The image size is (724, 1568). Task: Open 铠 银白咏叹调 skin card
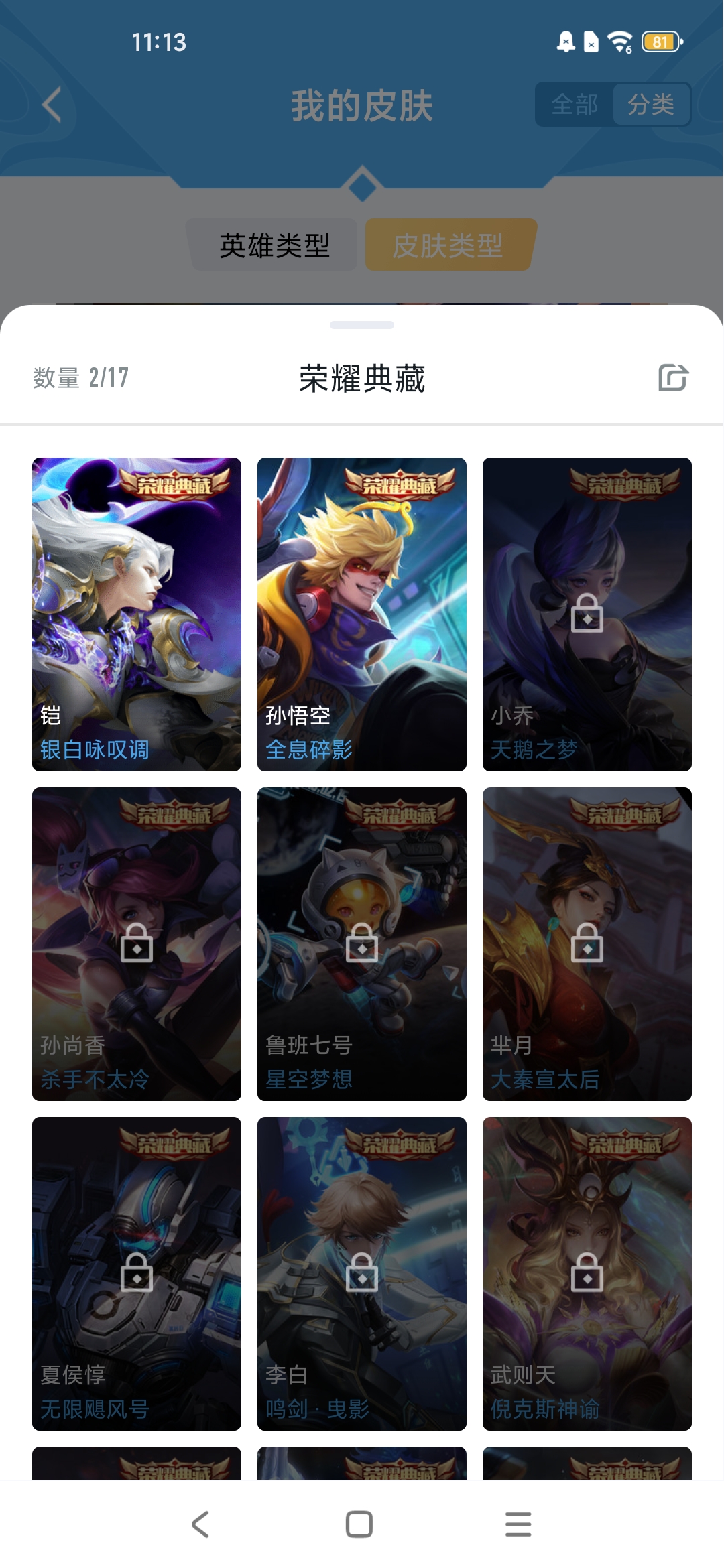pos(137,614)
